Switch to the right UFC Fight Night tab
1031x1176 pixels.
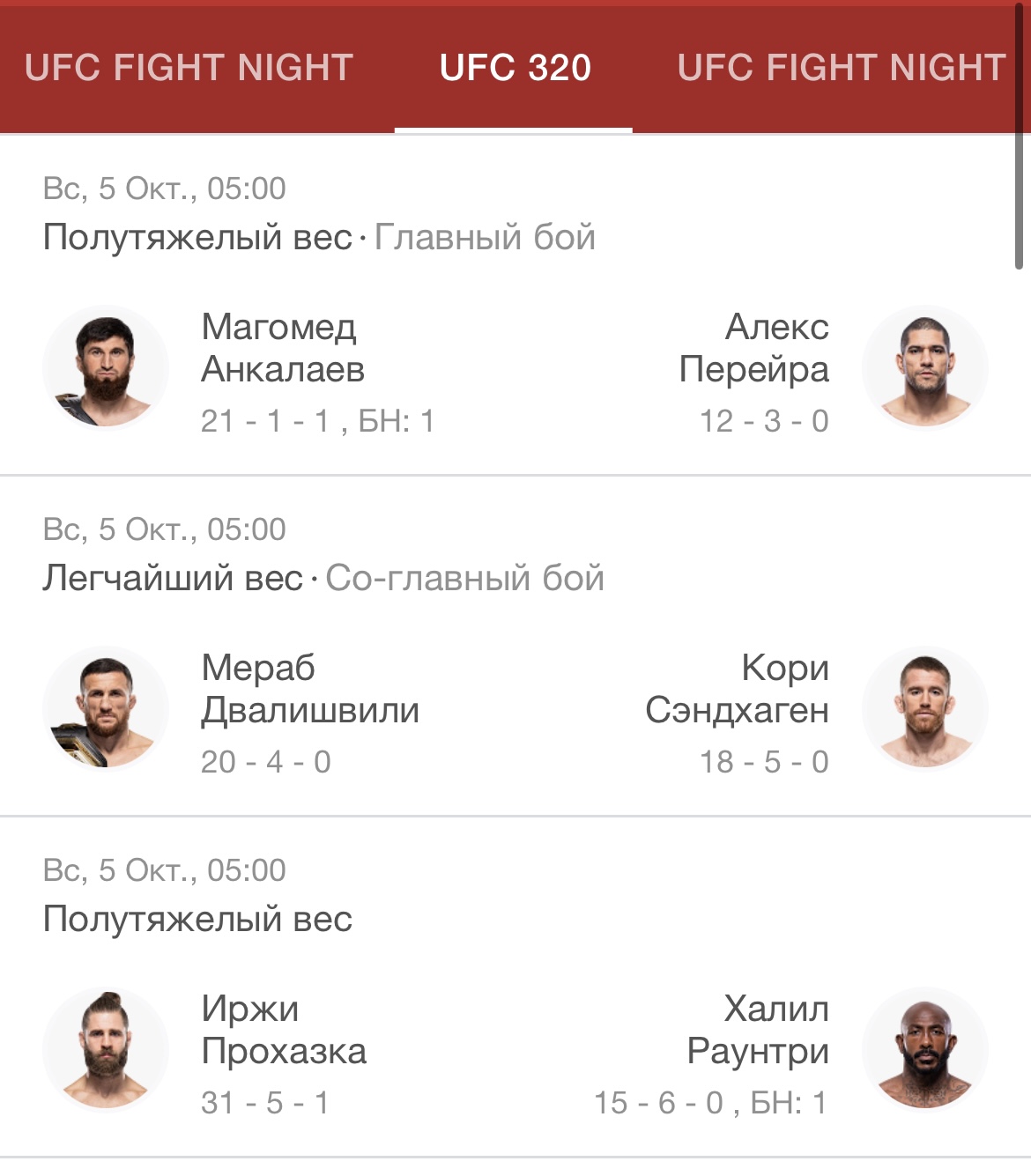click(841, 68)
